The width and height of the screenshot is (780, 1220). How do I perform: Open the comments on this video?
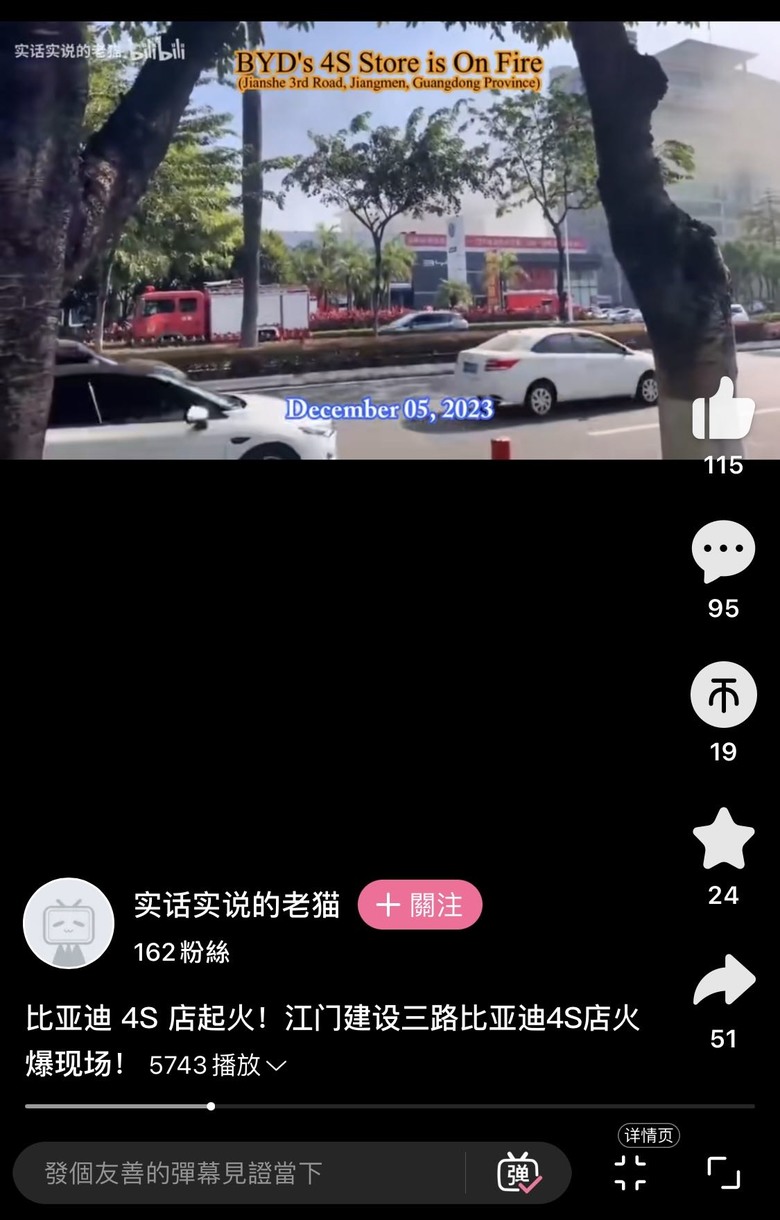[x=723, y=551]
